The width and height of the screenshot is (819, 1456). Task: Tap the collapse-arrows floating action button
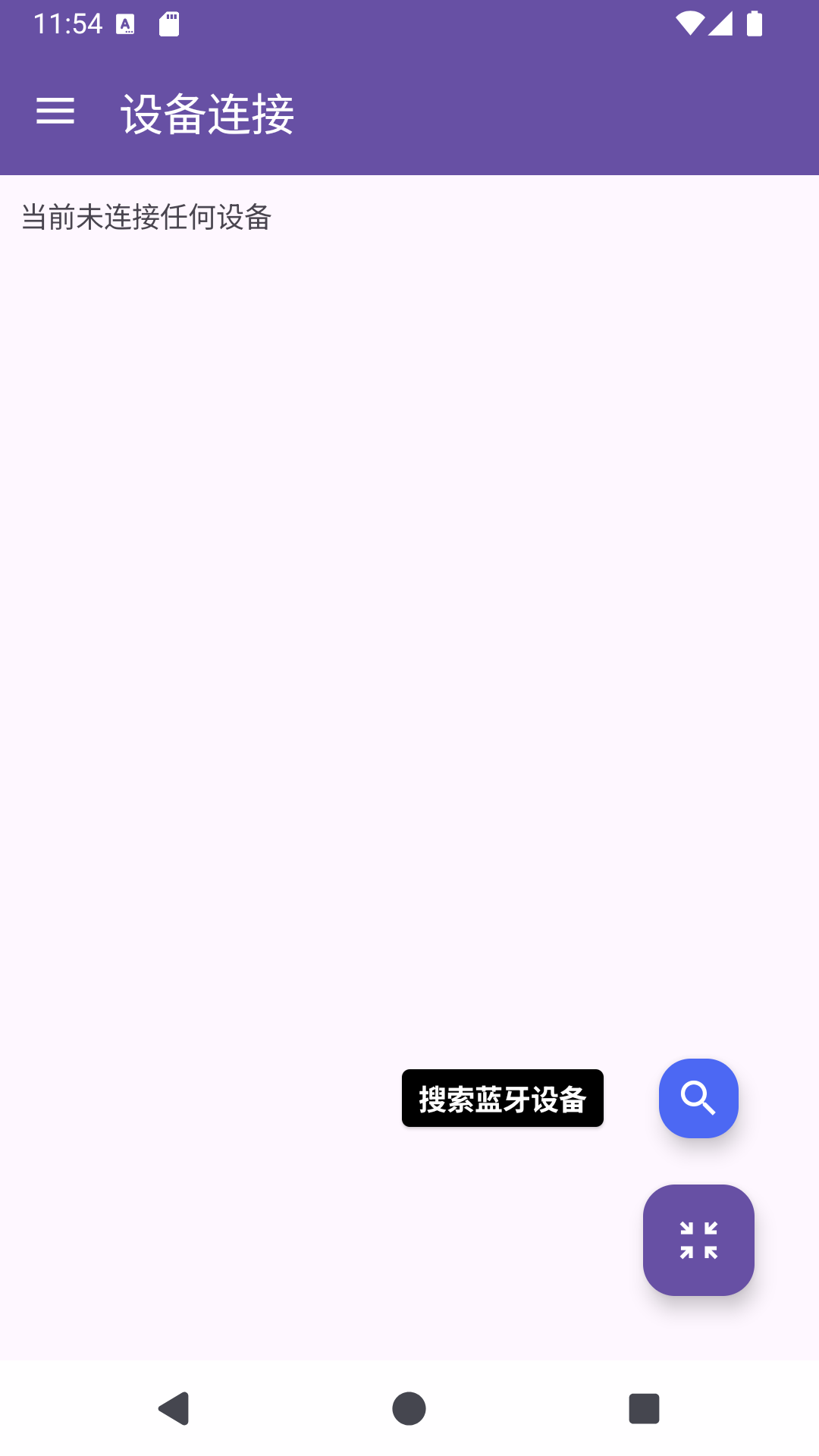pos(698,1241)
